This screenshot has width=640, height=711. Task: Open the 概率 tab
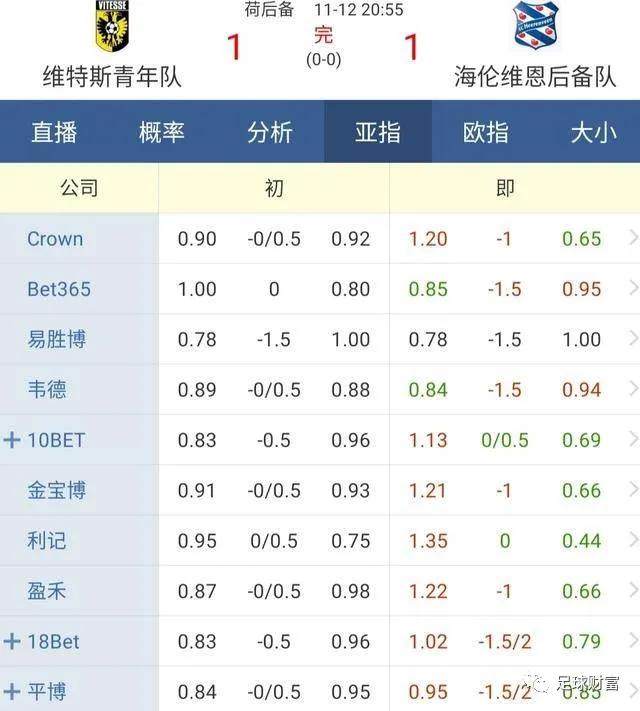(162, 132)
